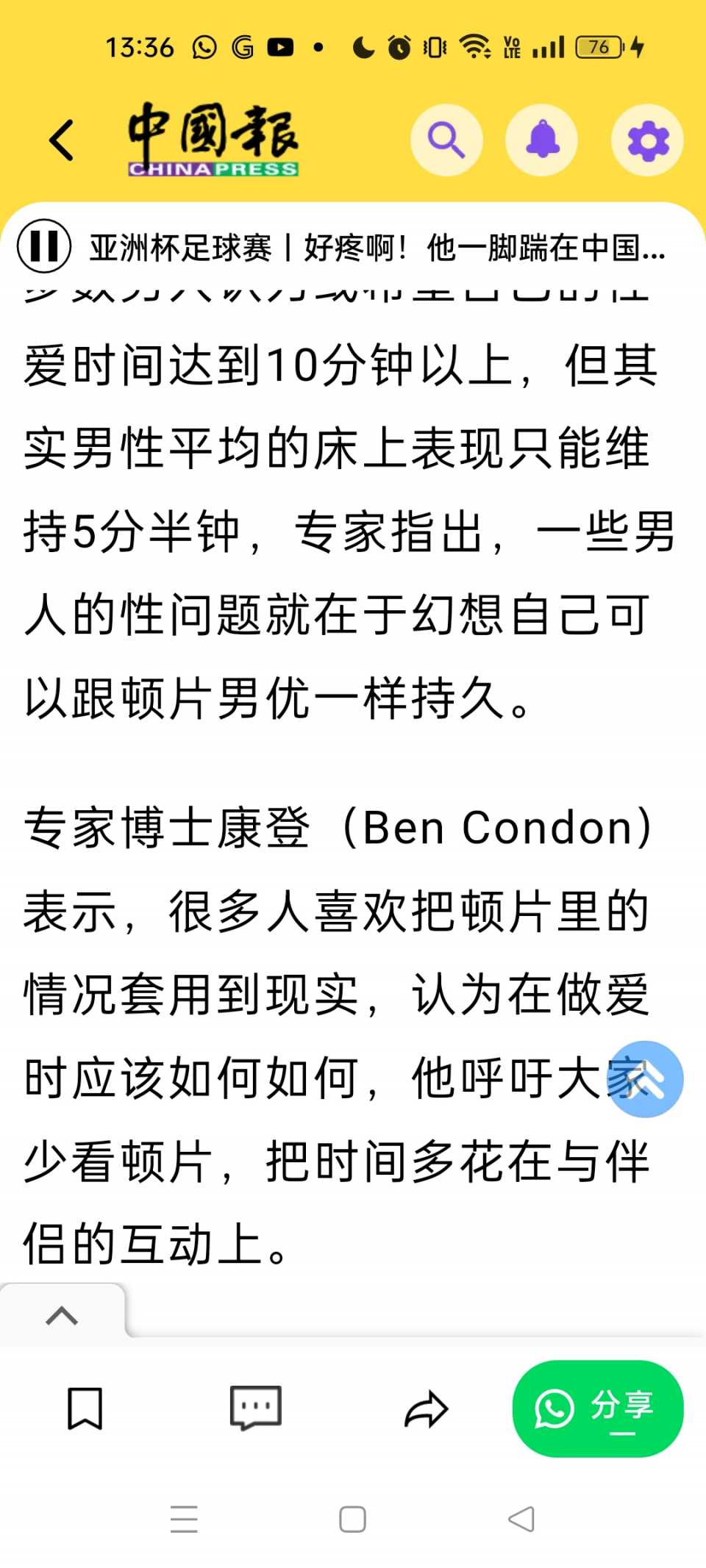Pause the scrolling news ticker
The width and height of the screenshot is (706, 1568).
[x=44, y=246]
